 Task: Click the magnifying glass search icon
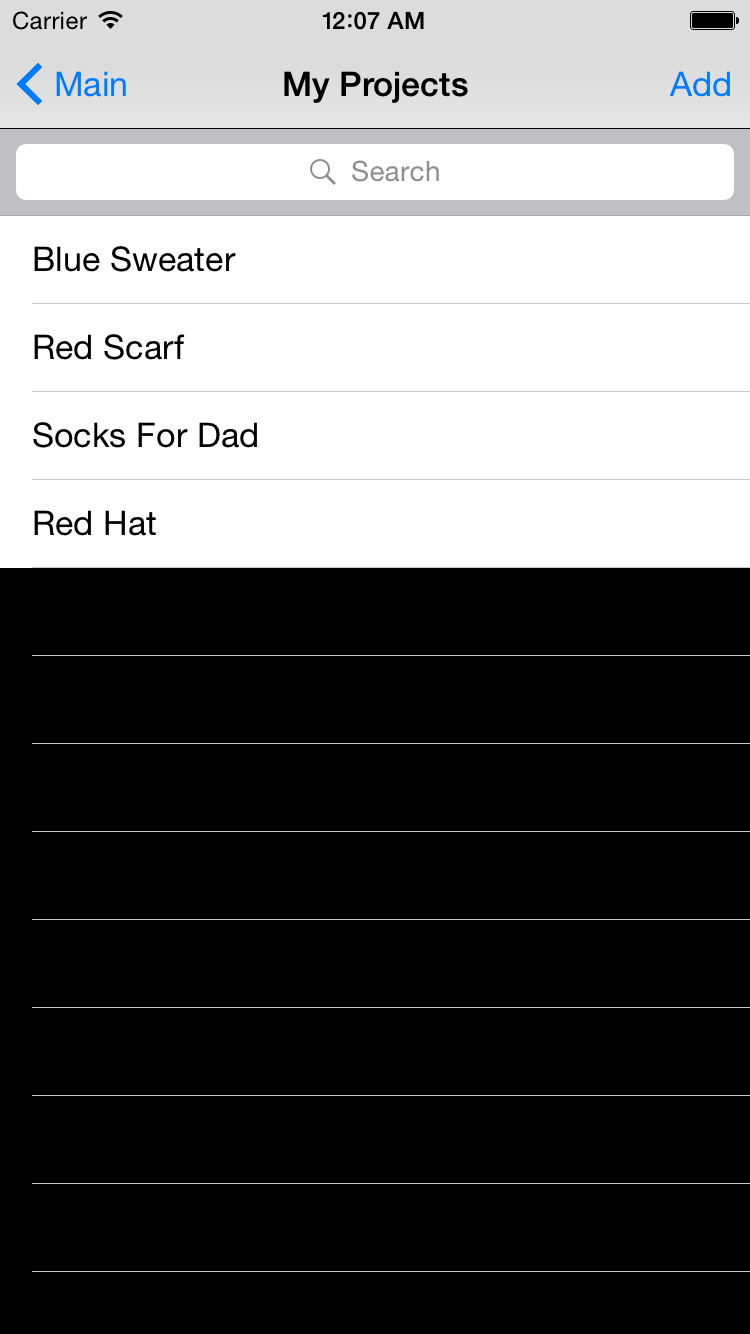(x=322, y=171)
